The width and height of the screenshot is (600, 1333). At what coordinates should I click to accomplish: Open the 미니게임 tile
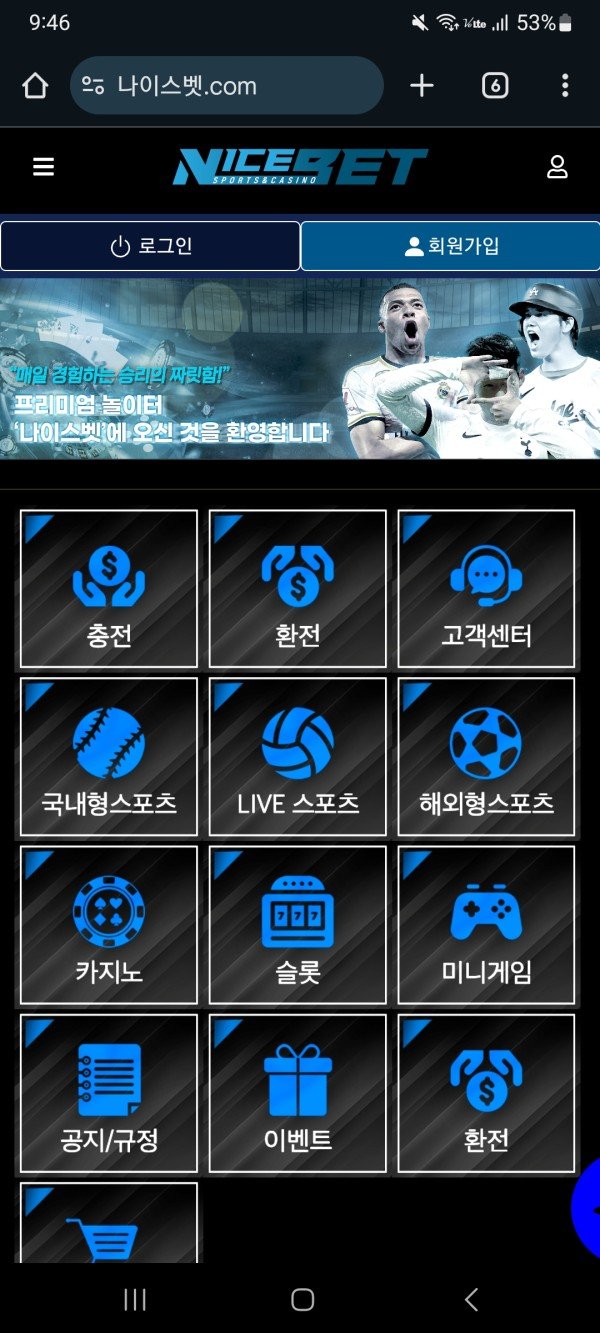(486, 925)
